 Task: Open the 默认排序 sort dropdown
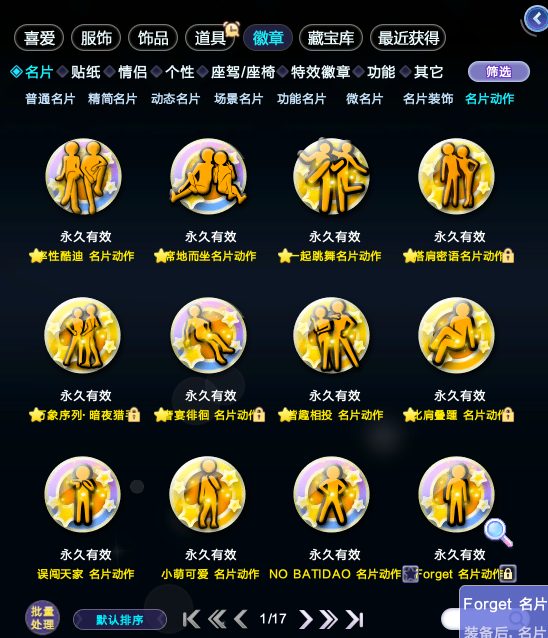pos(120,620)
